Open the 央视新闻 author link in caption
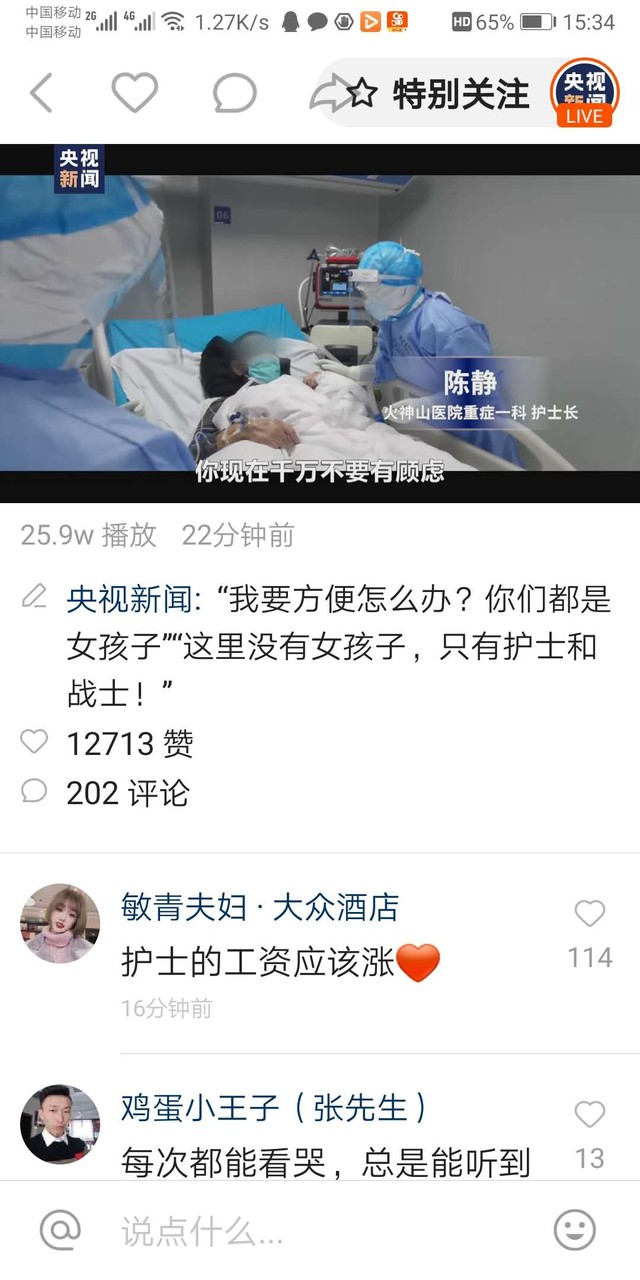Viewport: 640px width, 1280px height. point(127,599)
